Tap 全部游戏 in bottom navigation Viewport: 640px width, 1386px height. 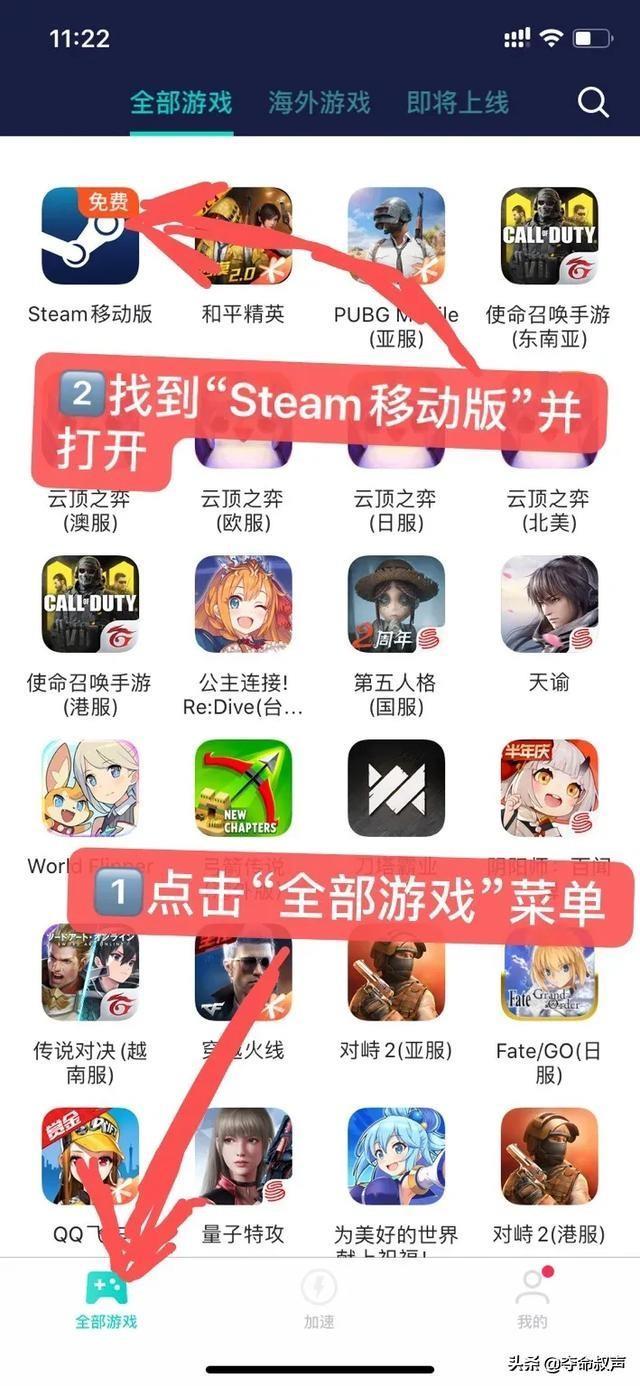106,1300
